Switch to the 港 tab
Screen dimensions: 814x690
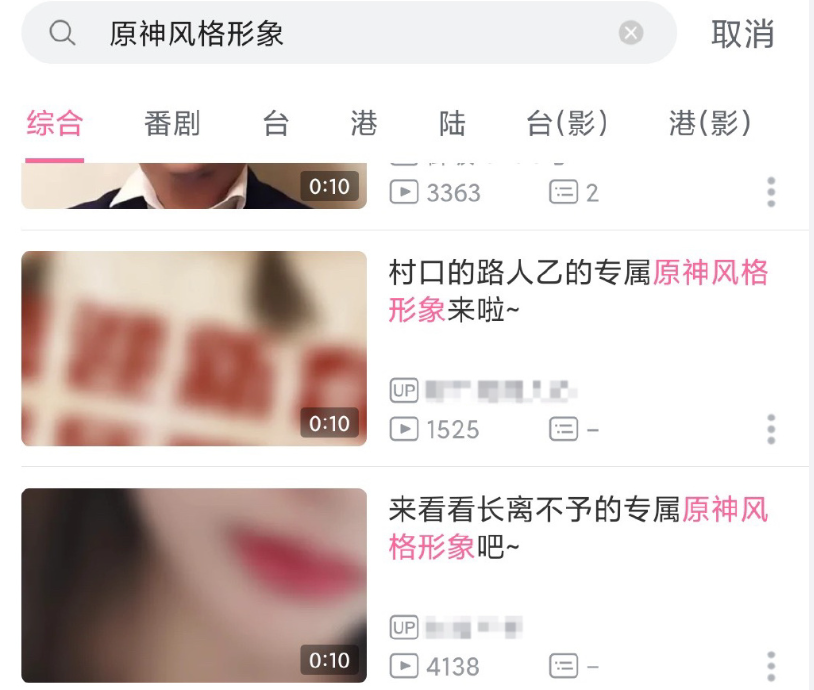tap(364, 123)
